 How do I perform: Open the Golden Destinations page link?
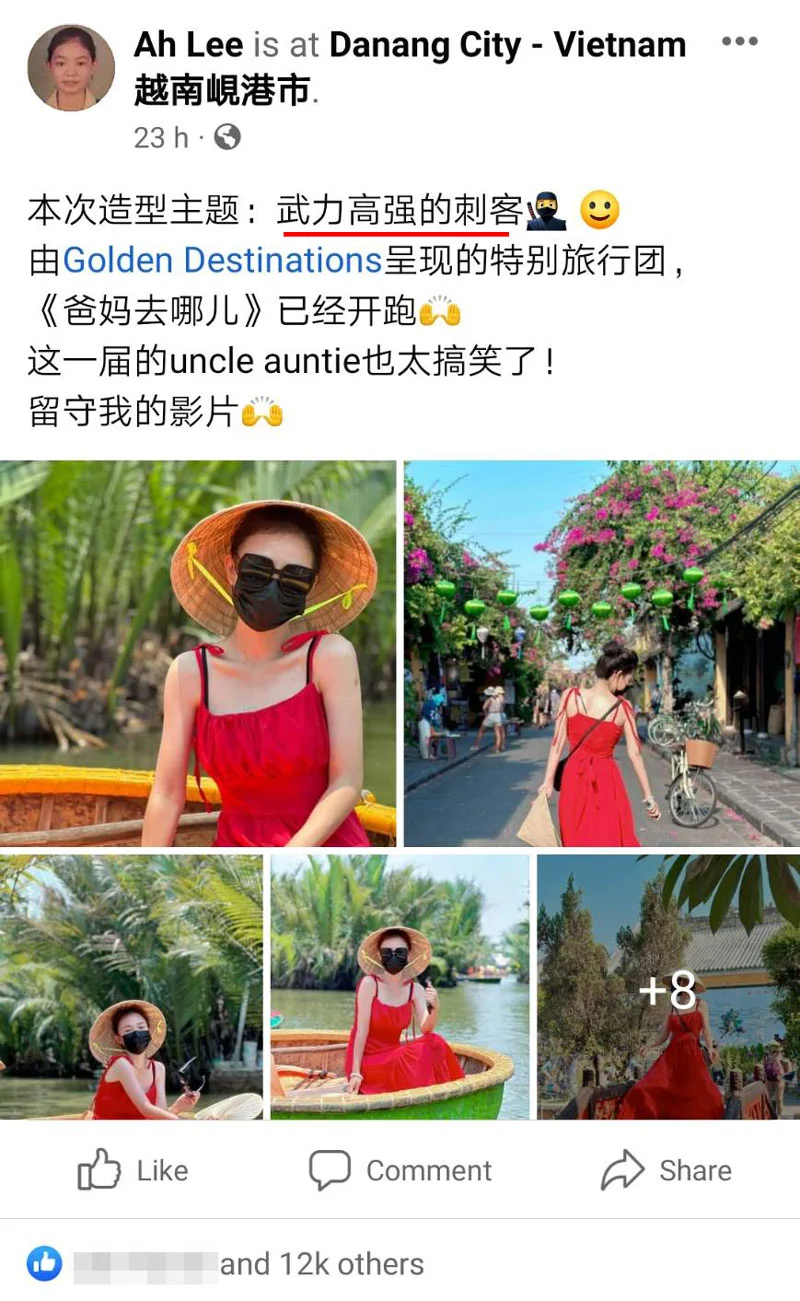click(222, 261)
